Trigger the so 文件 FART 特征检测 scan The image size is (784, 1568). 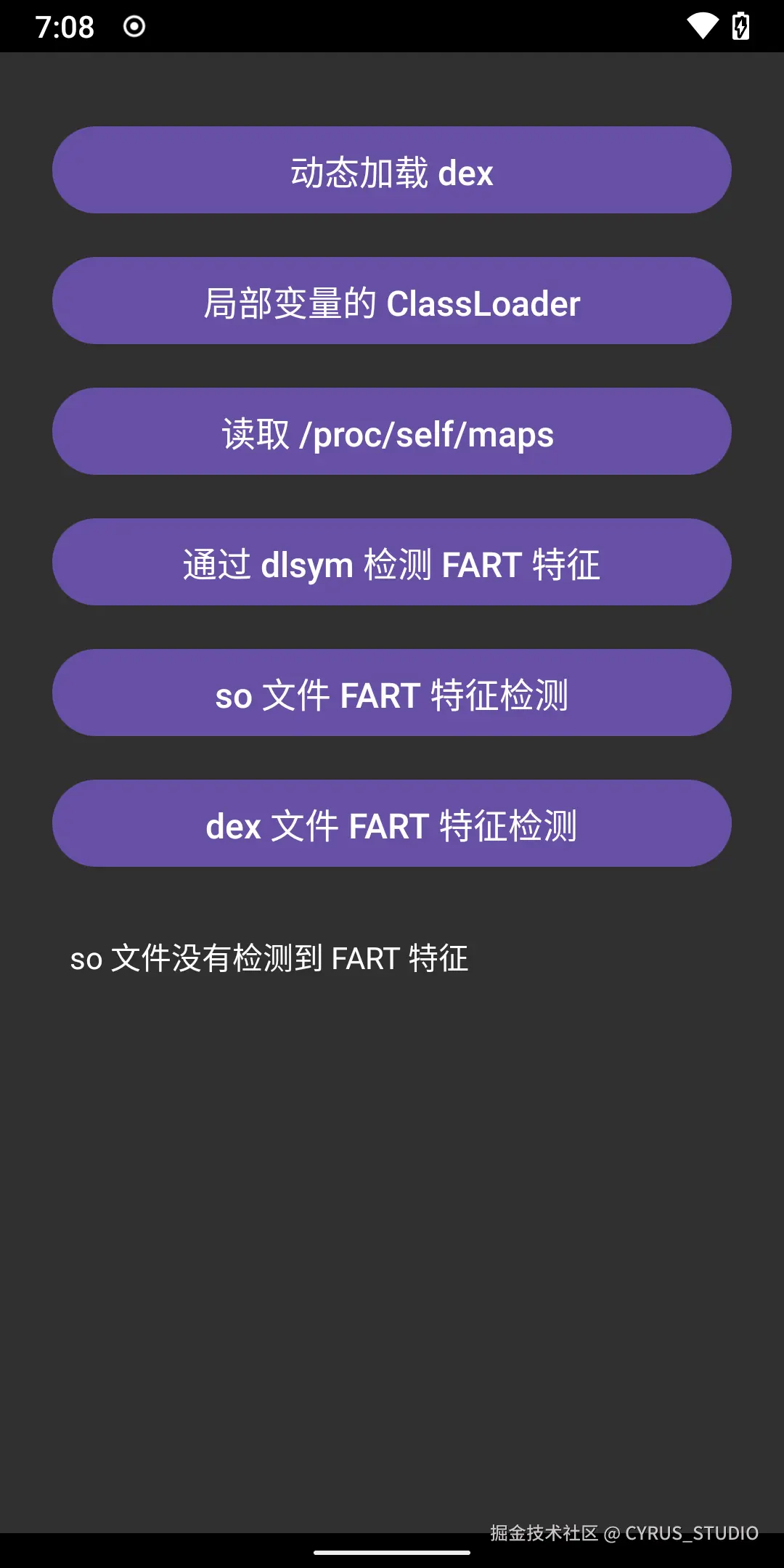pyautogui.click(x=392, y=693)
